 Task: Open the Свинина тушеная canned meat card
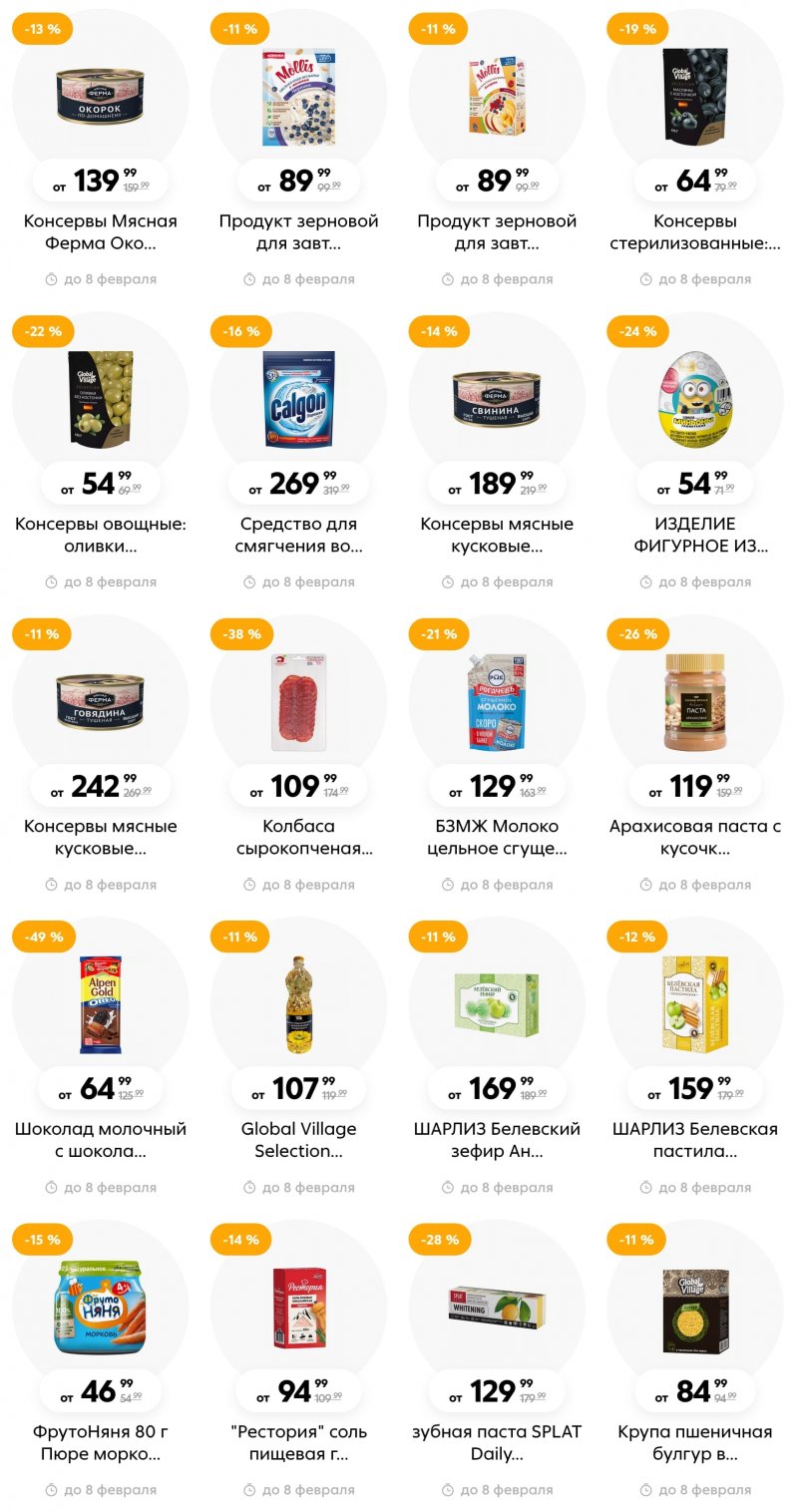coord(497,399)
